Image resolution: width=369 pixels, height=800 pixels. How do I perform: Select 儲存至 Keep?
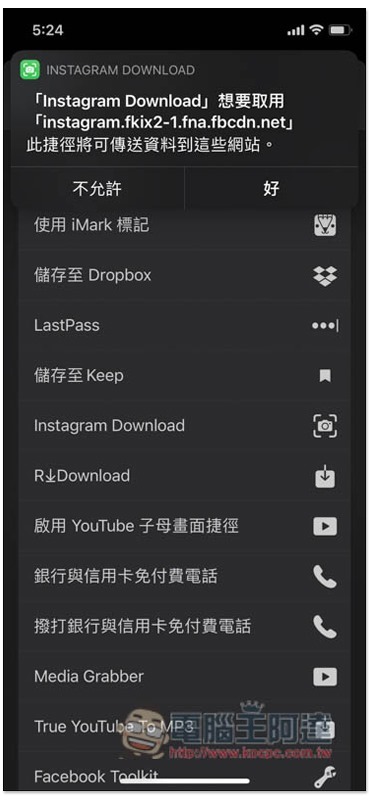[x=185, y=376]
